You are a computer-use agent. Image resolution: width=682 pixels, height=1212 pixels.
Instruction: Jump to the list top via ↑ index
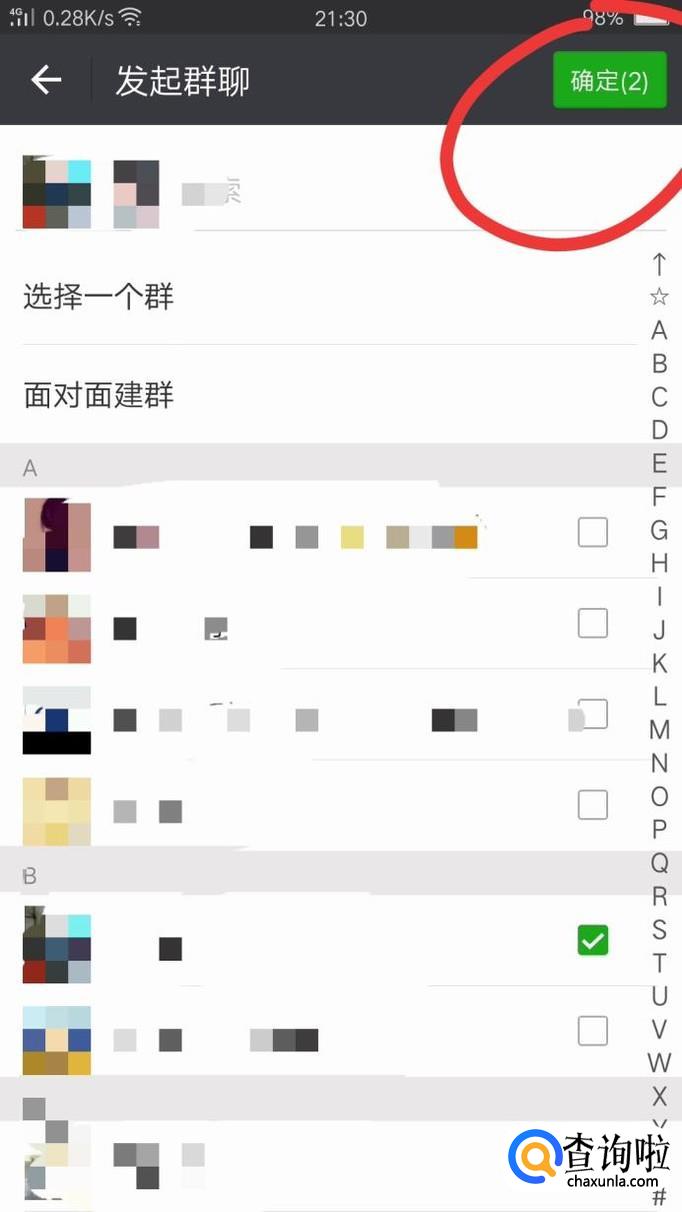click(659, 264)
